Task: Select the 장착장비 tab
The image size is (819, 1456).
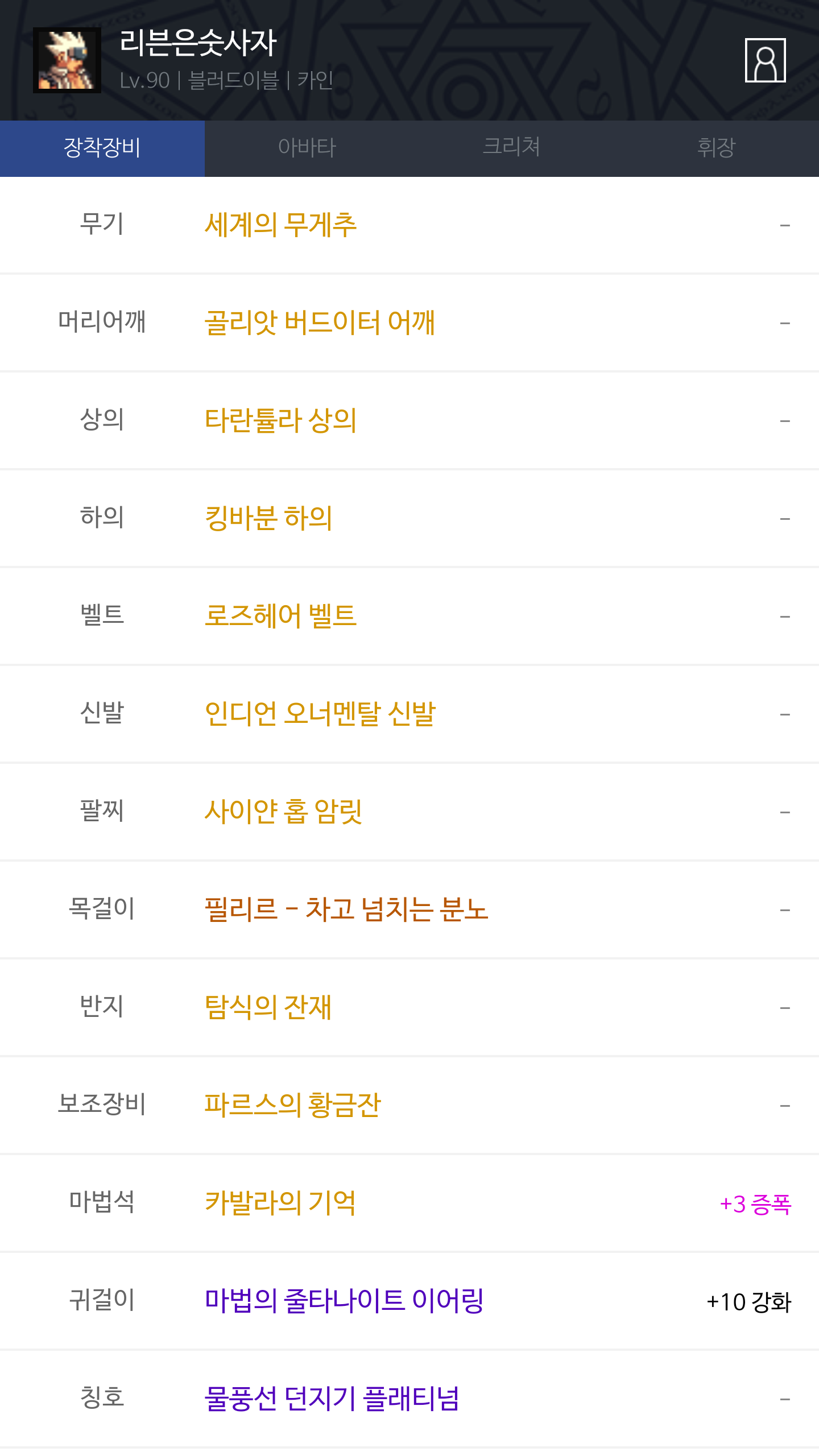Action: pos(102,148)
